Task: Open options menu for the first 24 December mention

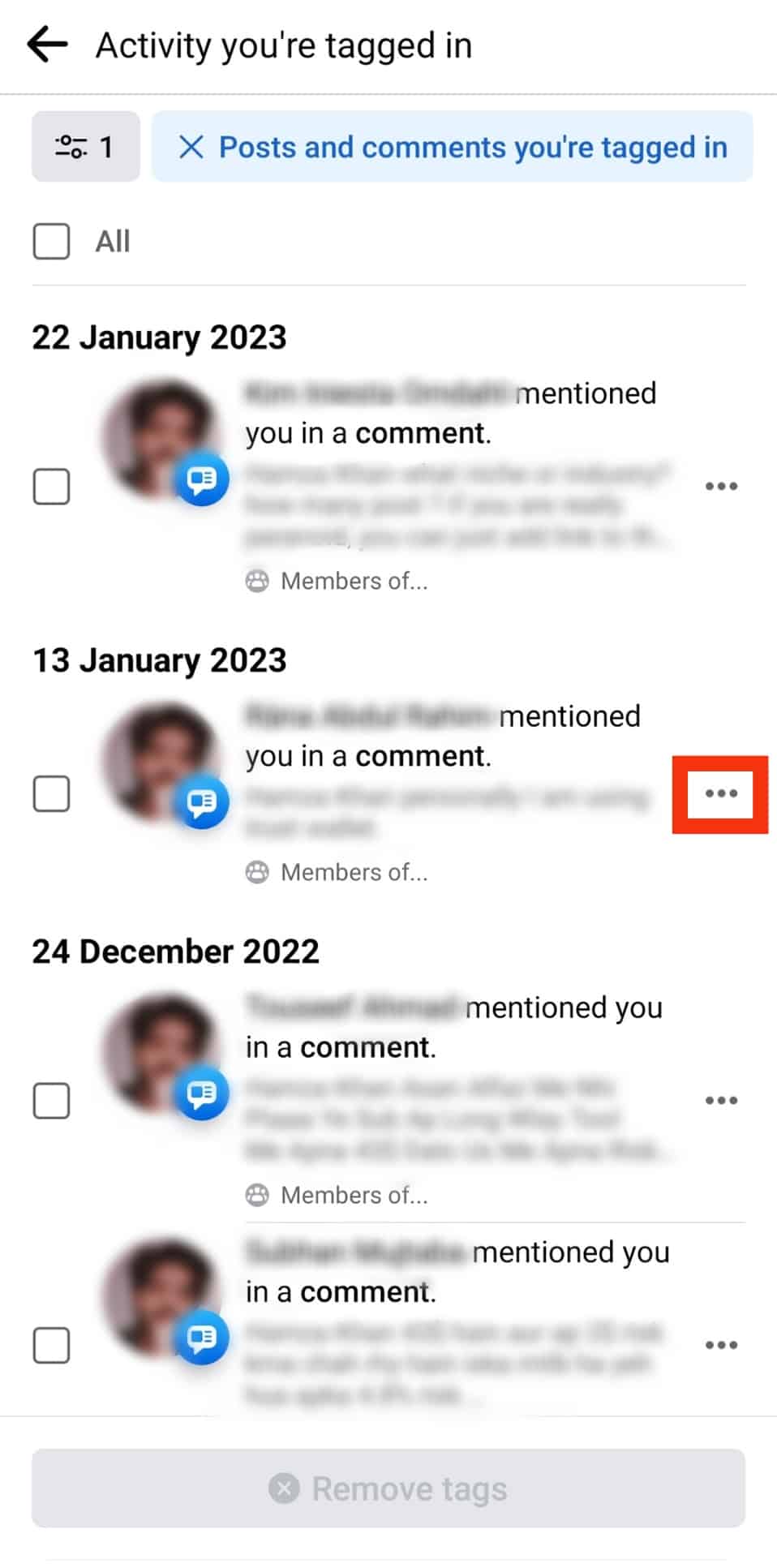Action: (x=720, y=1100)
